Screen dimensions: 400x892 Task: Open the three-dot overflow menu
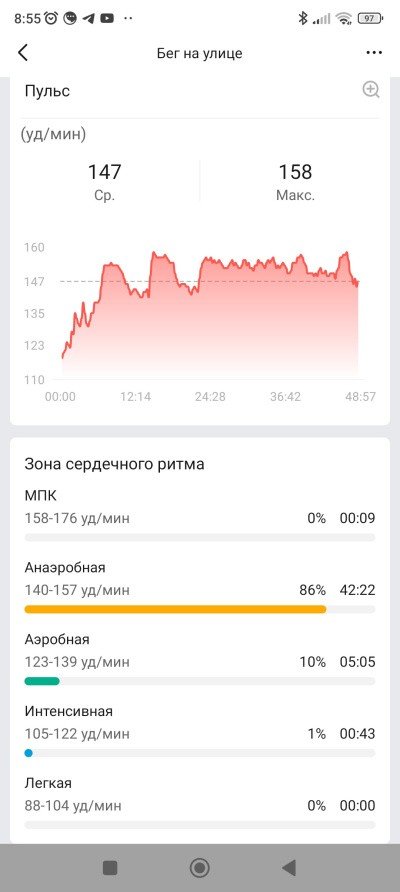[374, 53]
